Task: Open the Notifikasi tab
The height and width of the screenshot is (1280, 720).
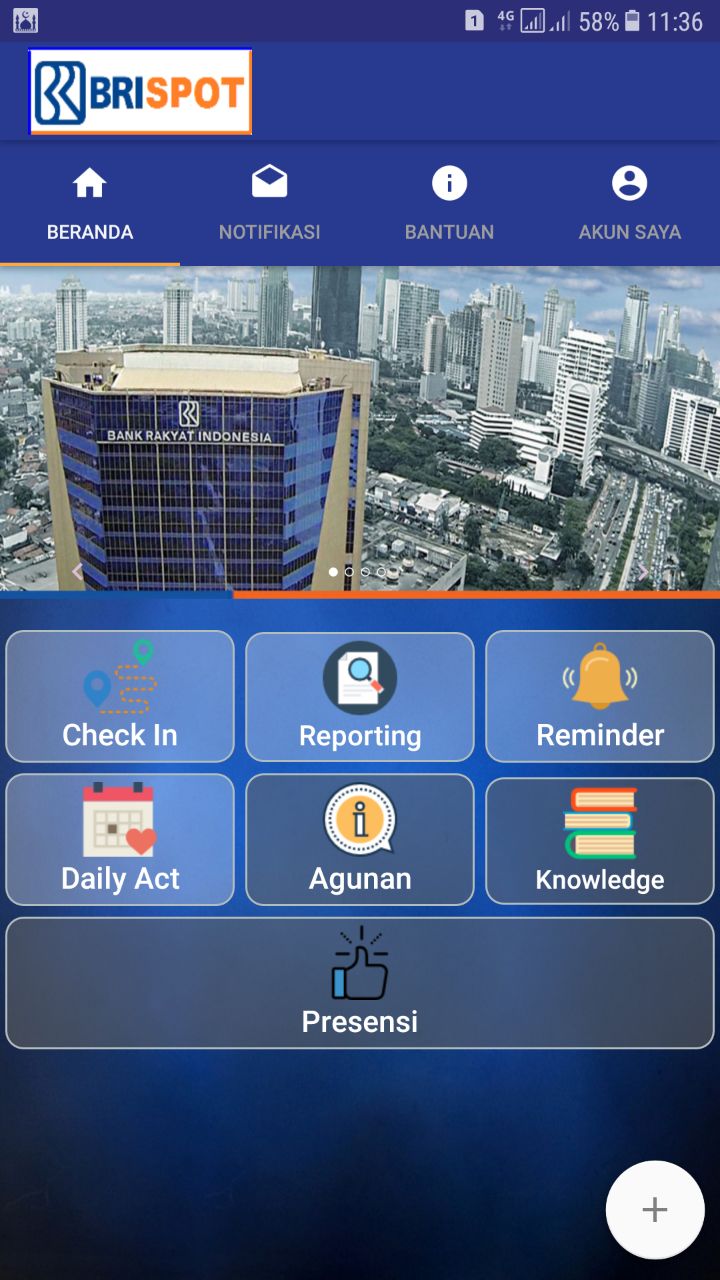Action: click(x=270, y=204)
